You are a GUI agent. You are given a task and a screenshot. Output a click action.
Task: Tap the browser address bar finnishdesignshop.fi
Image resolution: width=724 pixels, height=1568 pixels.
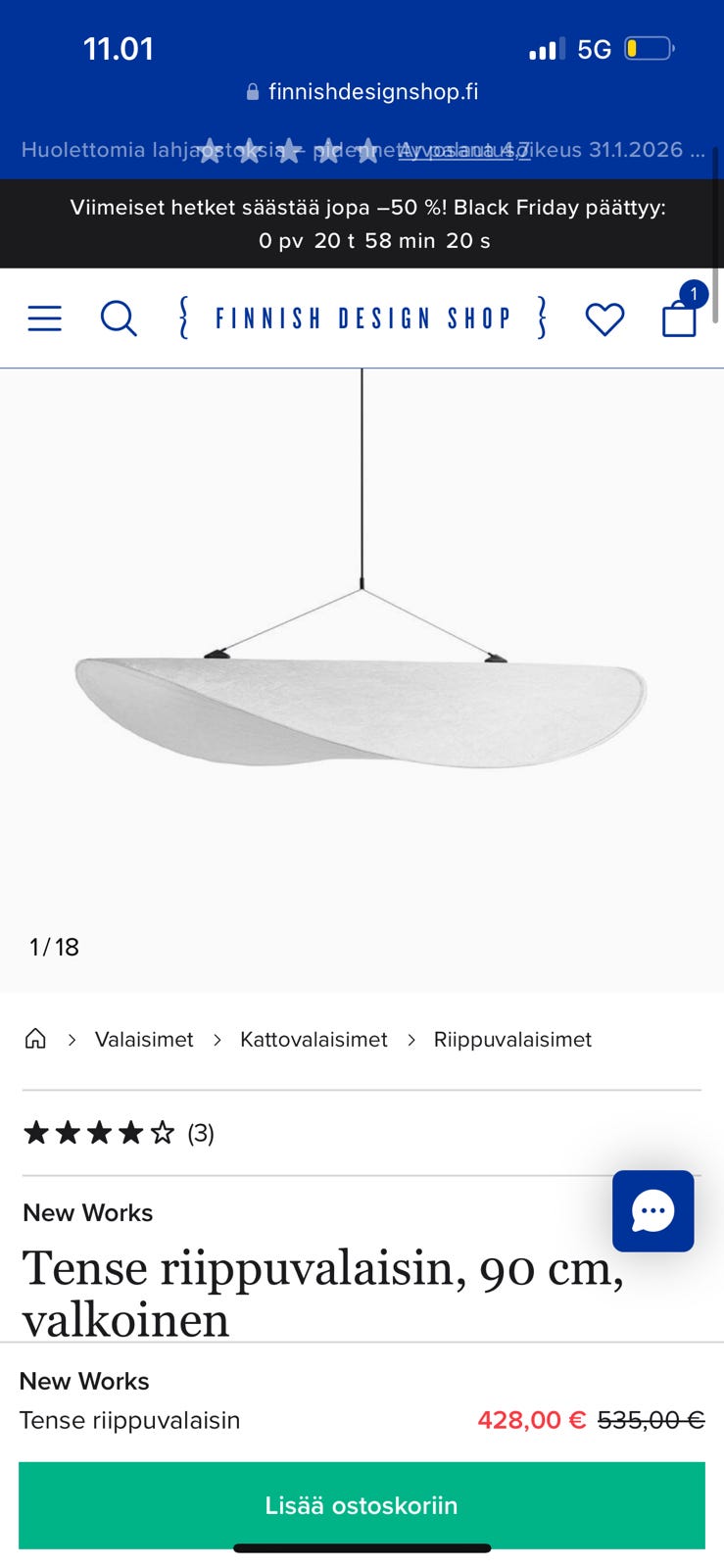(x=362, y=92)
